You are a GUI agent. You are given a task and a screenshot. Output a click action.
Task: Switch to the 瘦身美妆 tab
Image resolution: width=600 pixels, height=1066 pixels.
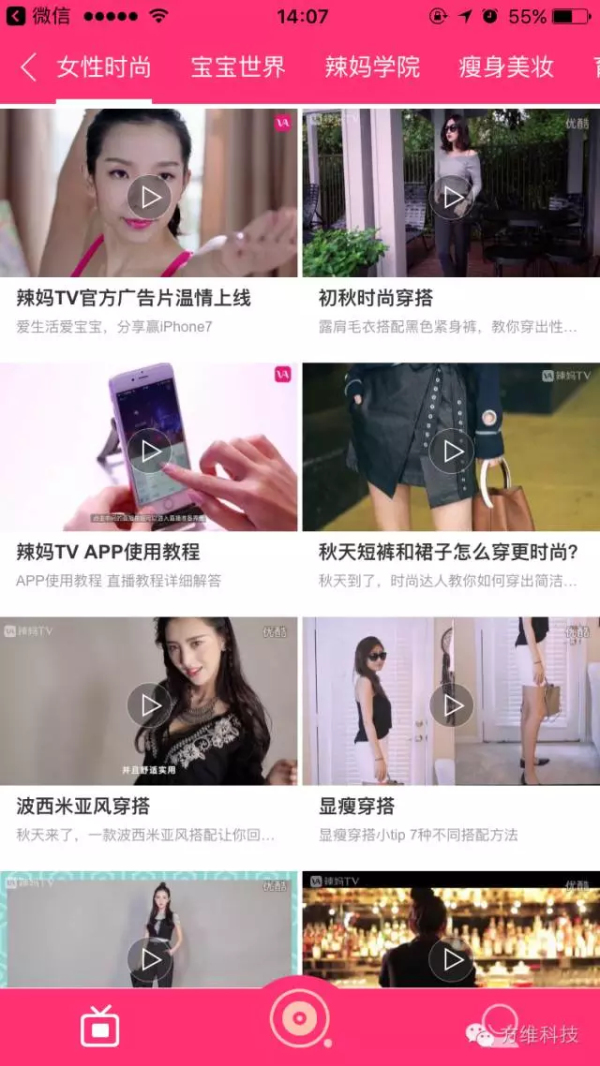pos(506,68)
